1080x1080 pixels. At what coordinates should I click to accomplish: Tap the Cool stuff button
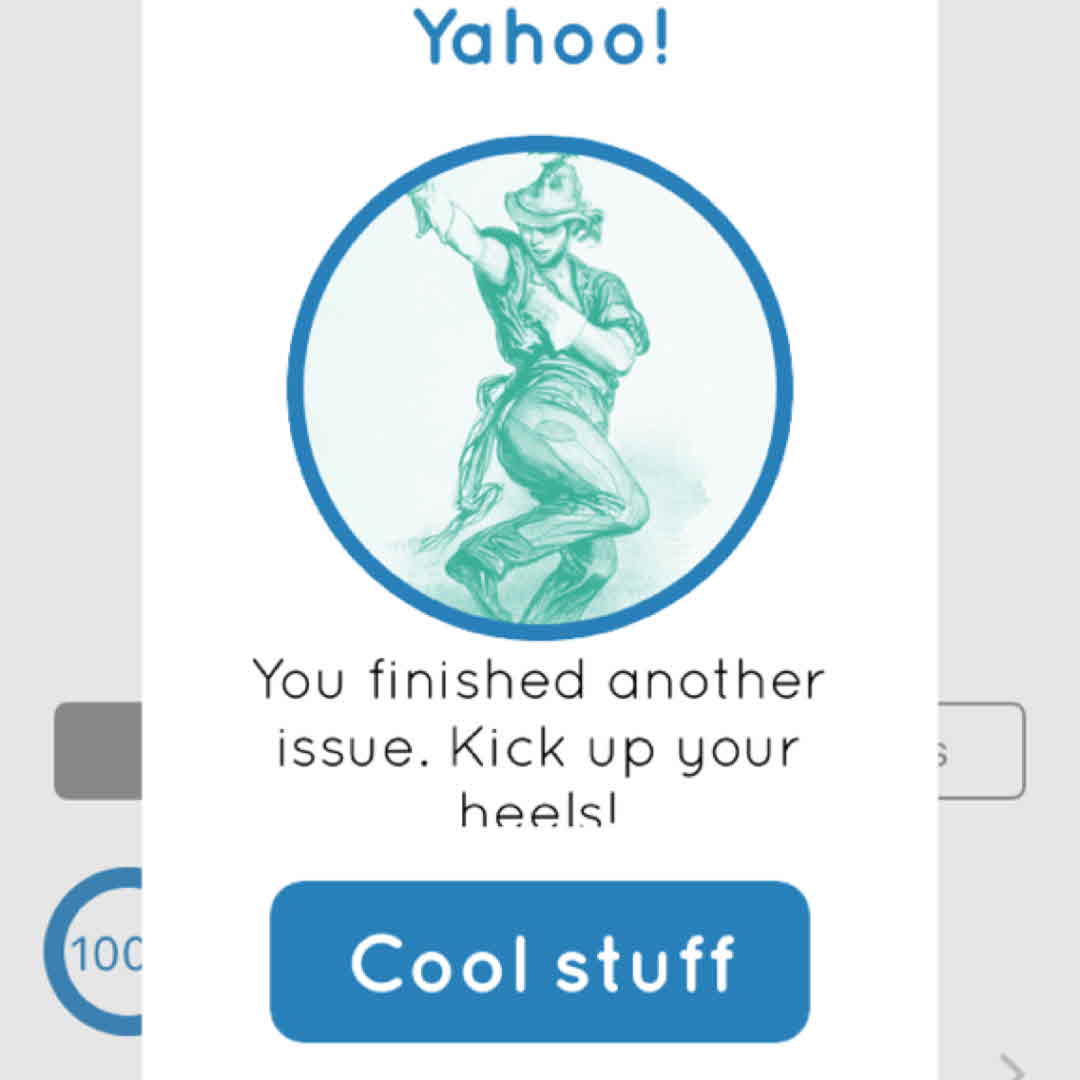pos(540,962)
